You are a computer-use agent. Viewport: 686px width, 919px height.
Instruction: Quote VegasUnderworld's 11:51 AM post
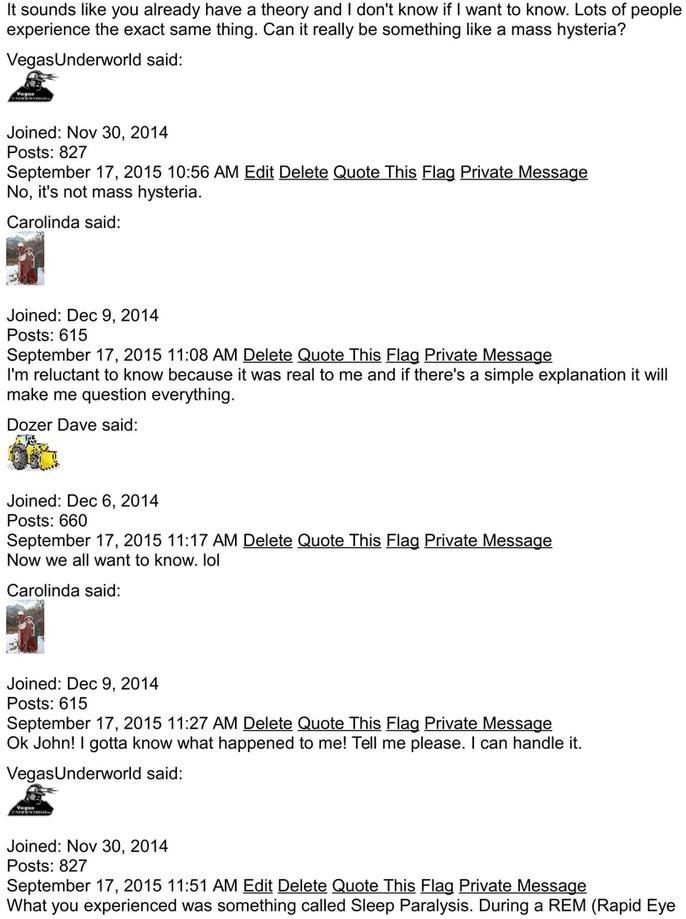(x=373, y=885)
